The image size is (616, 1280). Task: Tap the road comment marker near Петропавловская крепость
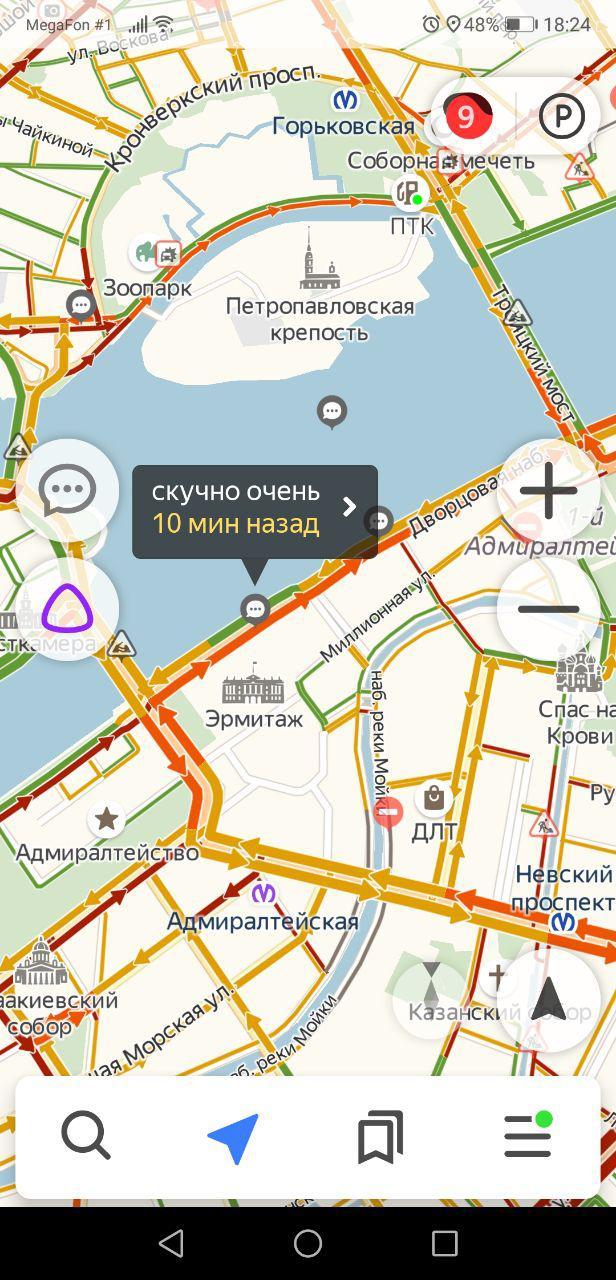pyautogui.click(x=332, y=411)
